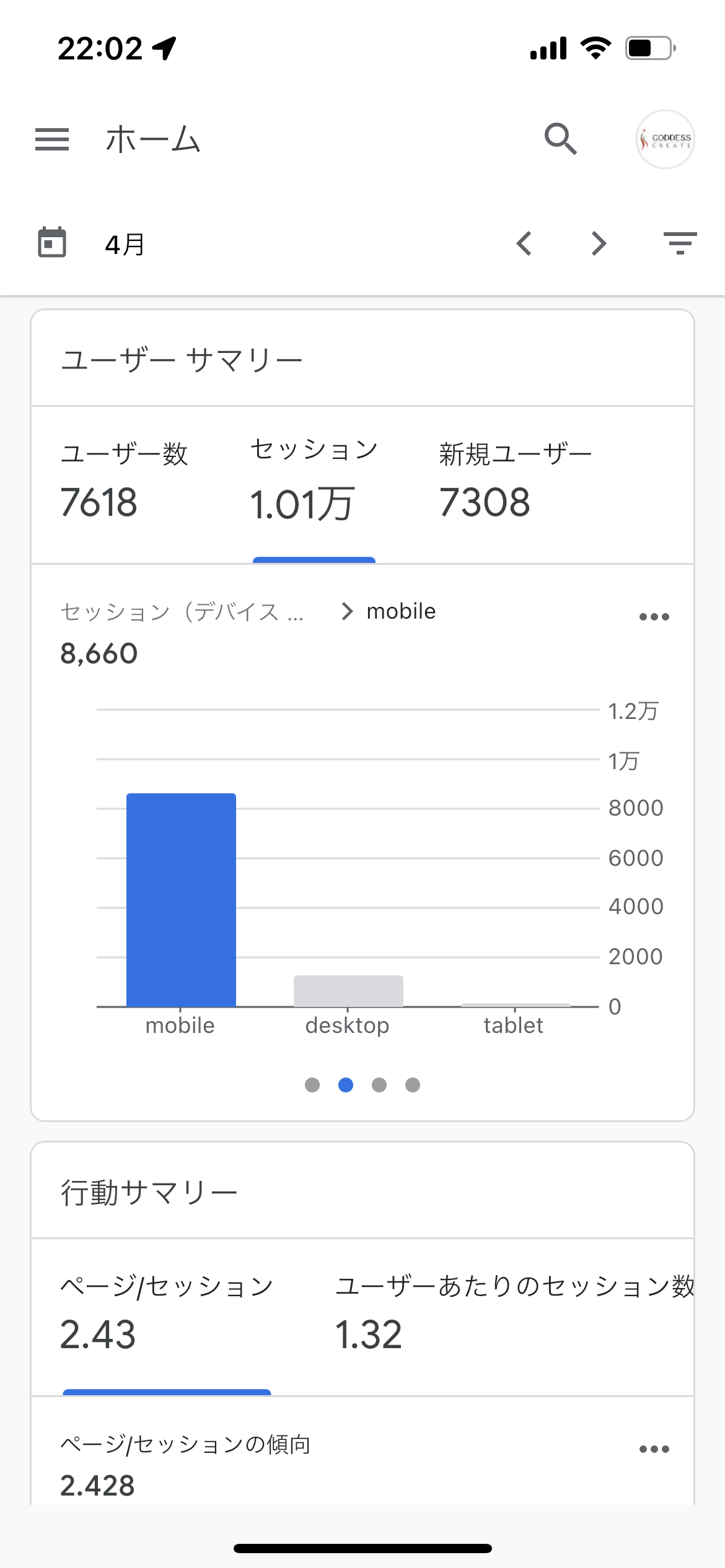Tap the mobile bar in the chart
This screenshot has height=1568, width=725.
pos(181,900)
